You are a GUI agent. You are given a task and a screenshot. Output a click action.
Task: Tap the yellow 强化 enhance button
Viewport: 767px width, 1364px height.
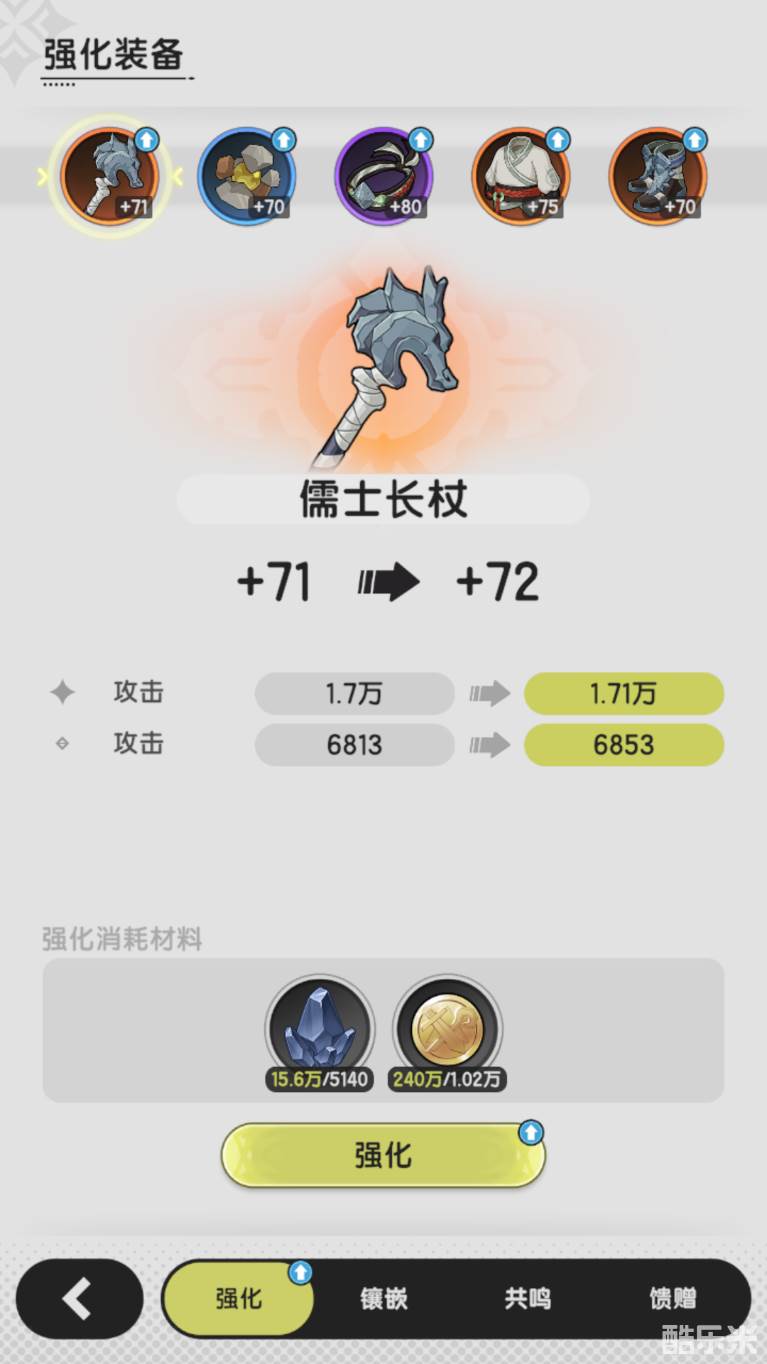[383, 1155]
